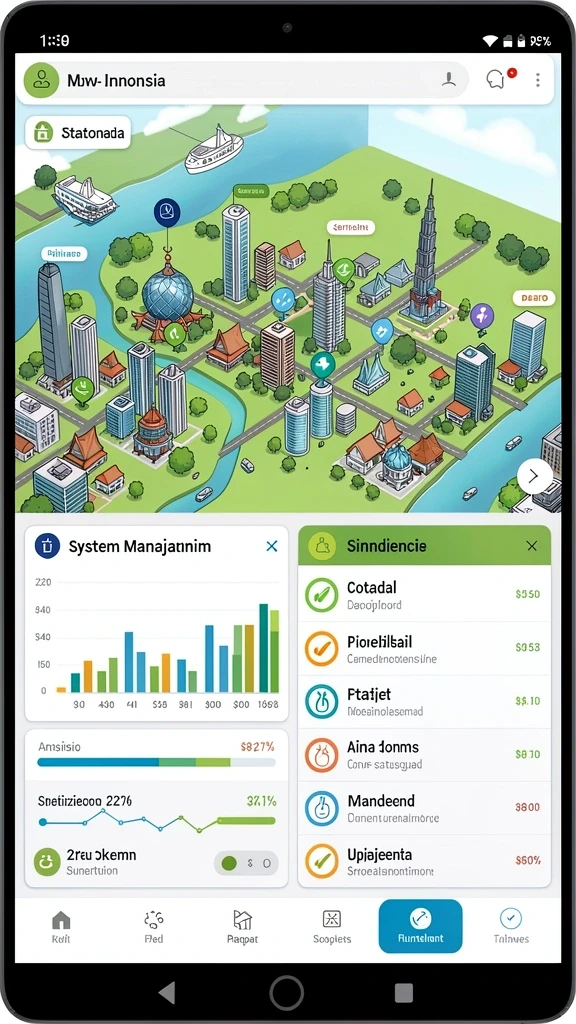The height and width of the screenshot is (1024, 576).
Task: Go to the Raqpat tab
Action: [242, 927]
